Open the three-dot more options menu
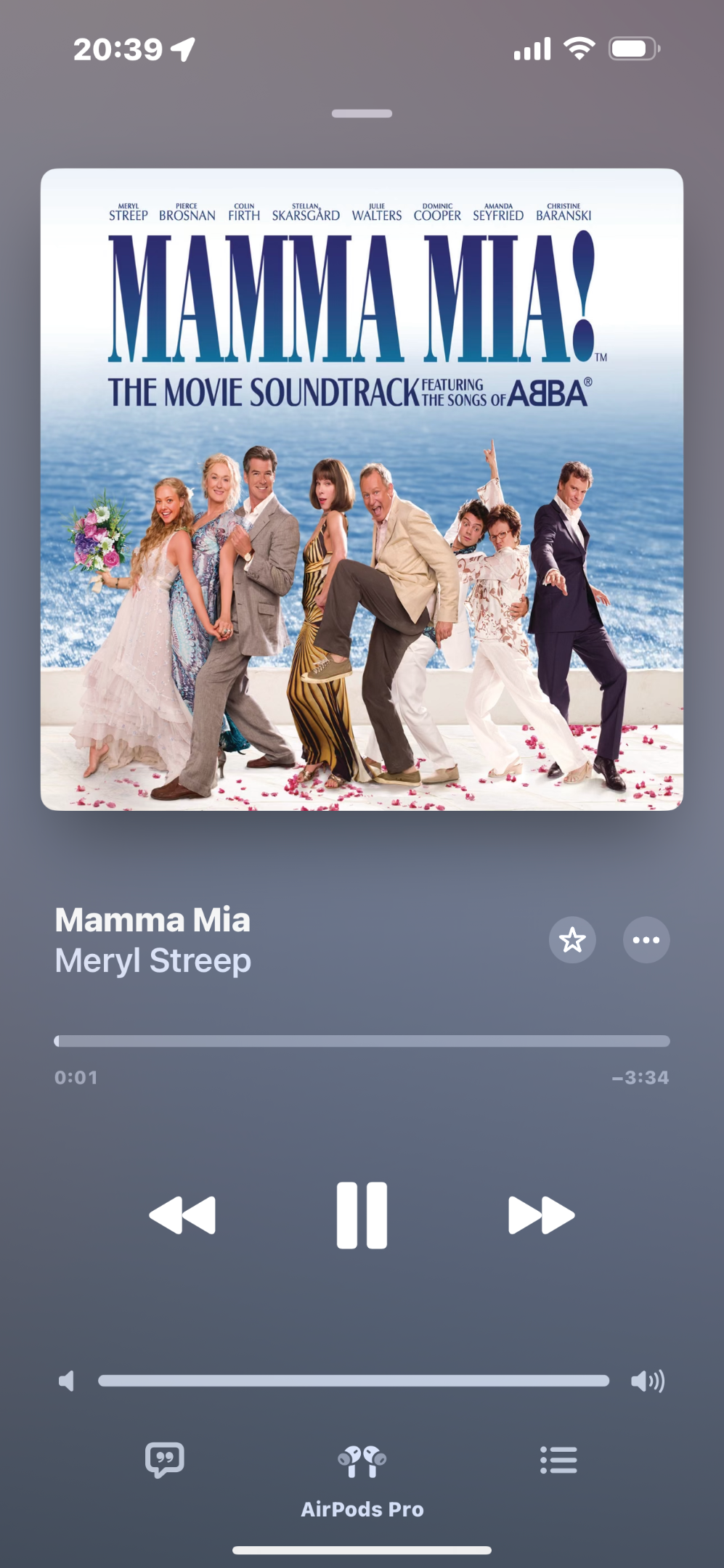 tap(646, 940)
